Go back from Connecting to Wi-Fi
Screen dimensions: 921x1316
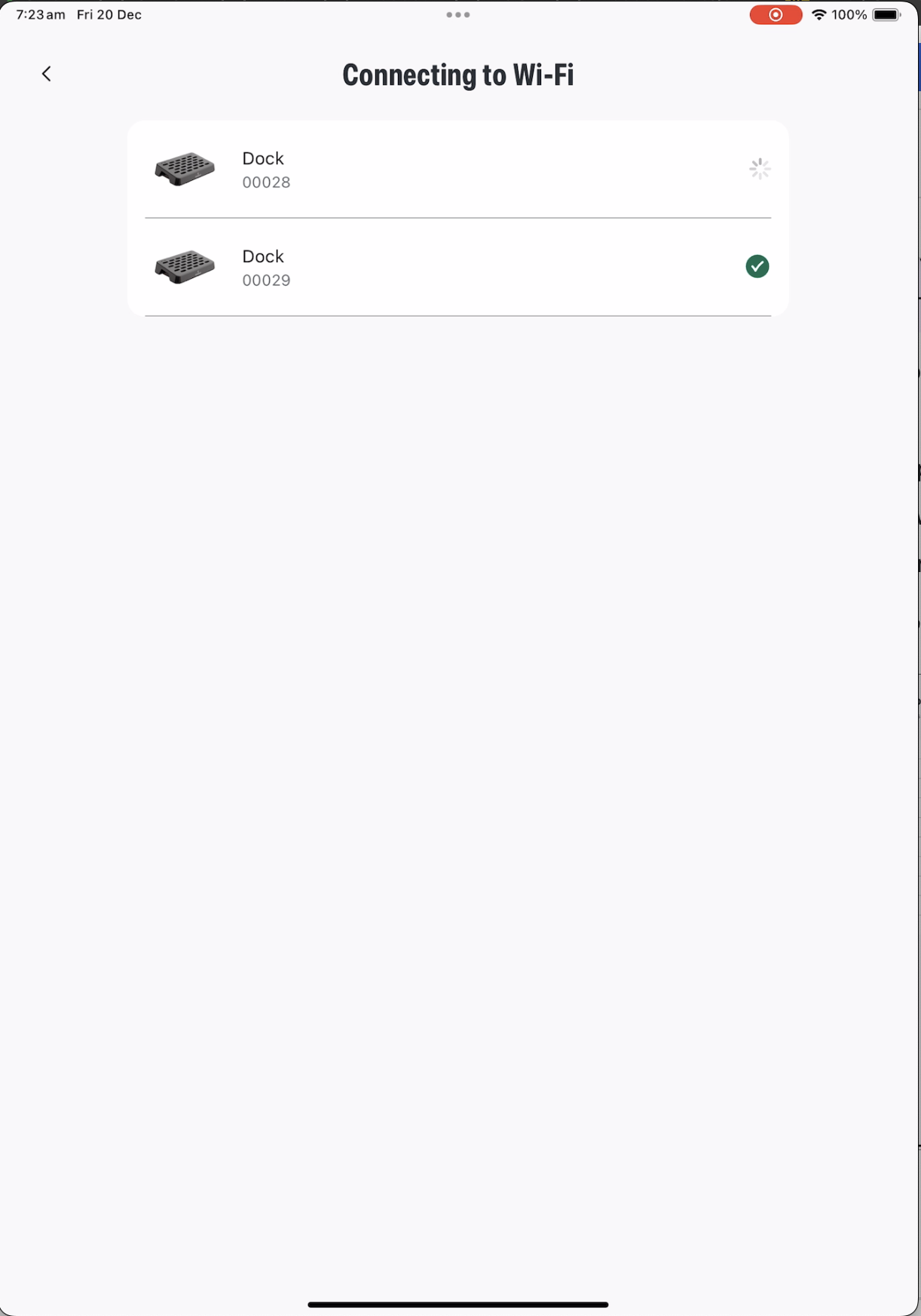(x=47, y=74)
